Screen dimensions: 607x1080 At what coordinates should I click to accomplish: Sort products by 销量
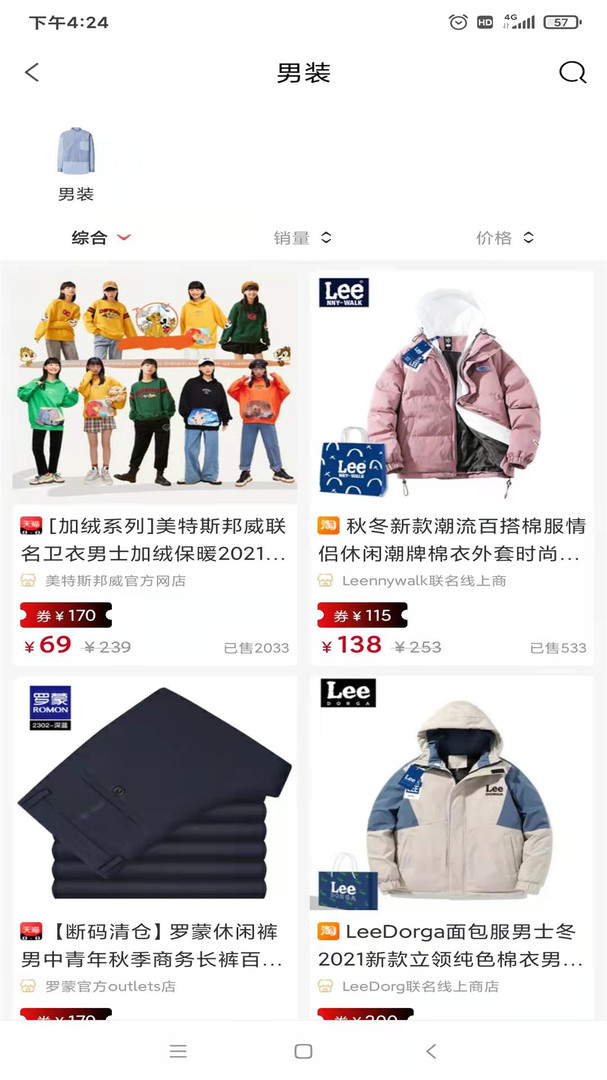[x=302, y=238]
